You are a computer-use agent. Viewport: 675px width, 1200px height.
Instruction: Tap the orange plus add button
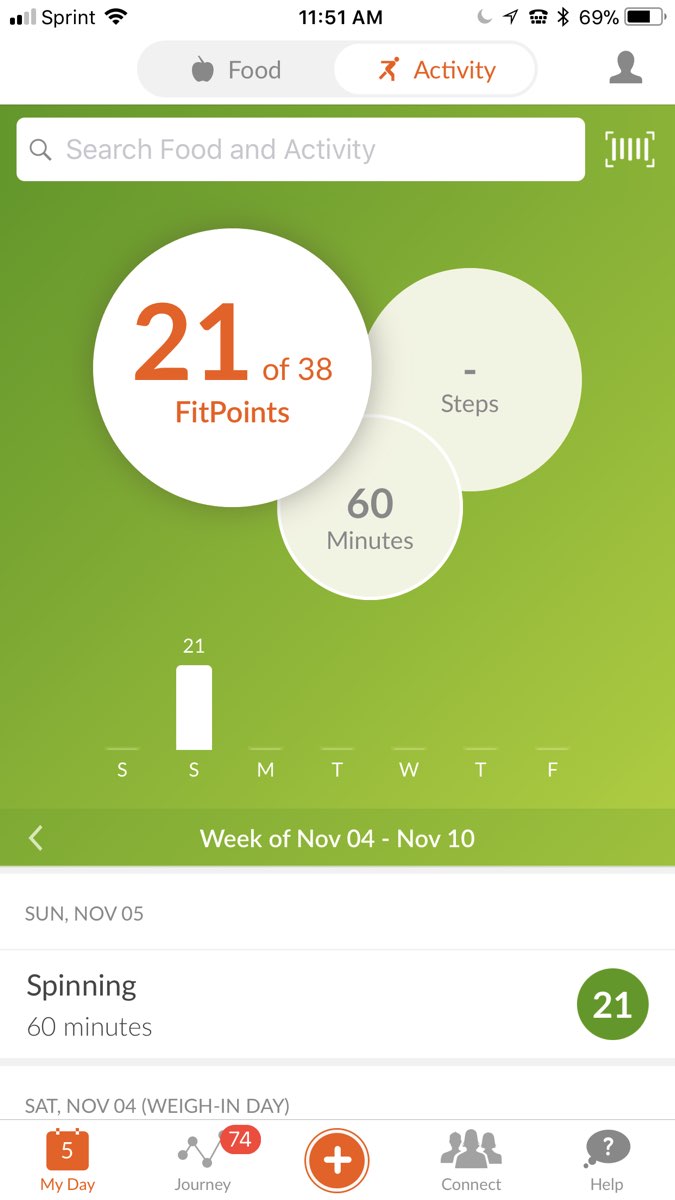337,1160
